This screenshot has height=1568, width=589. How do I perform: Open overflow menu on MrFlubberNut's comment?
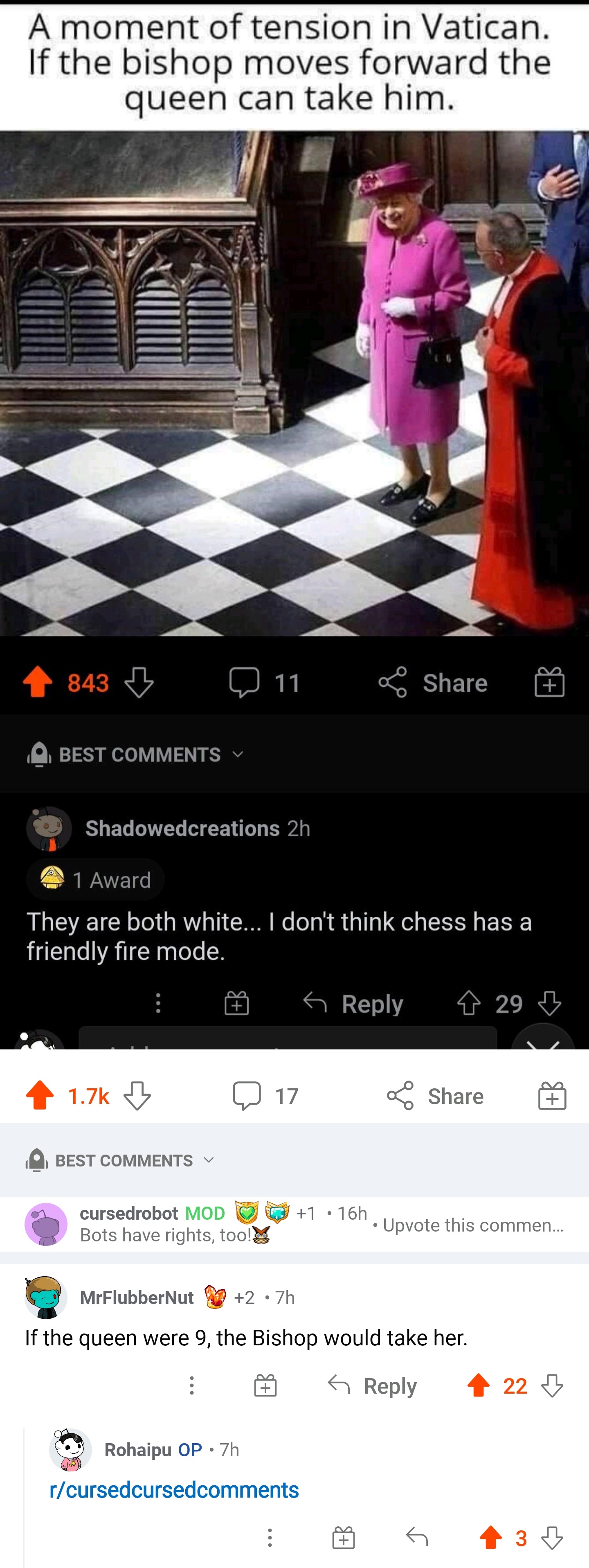[x=192, y=1386]
